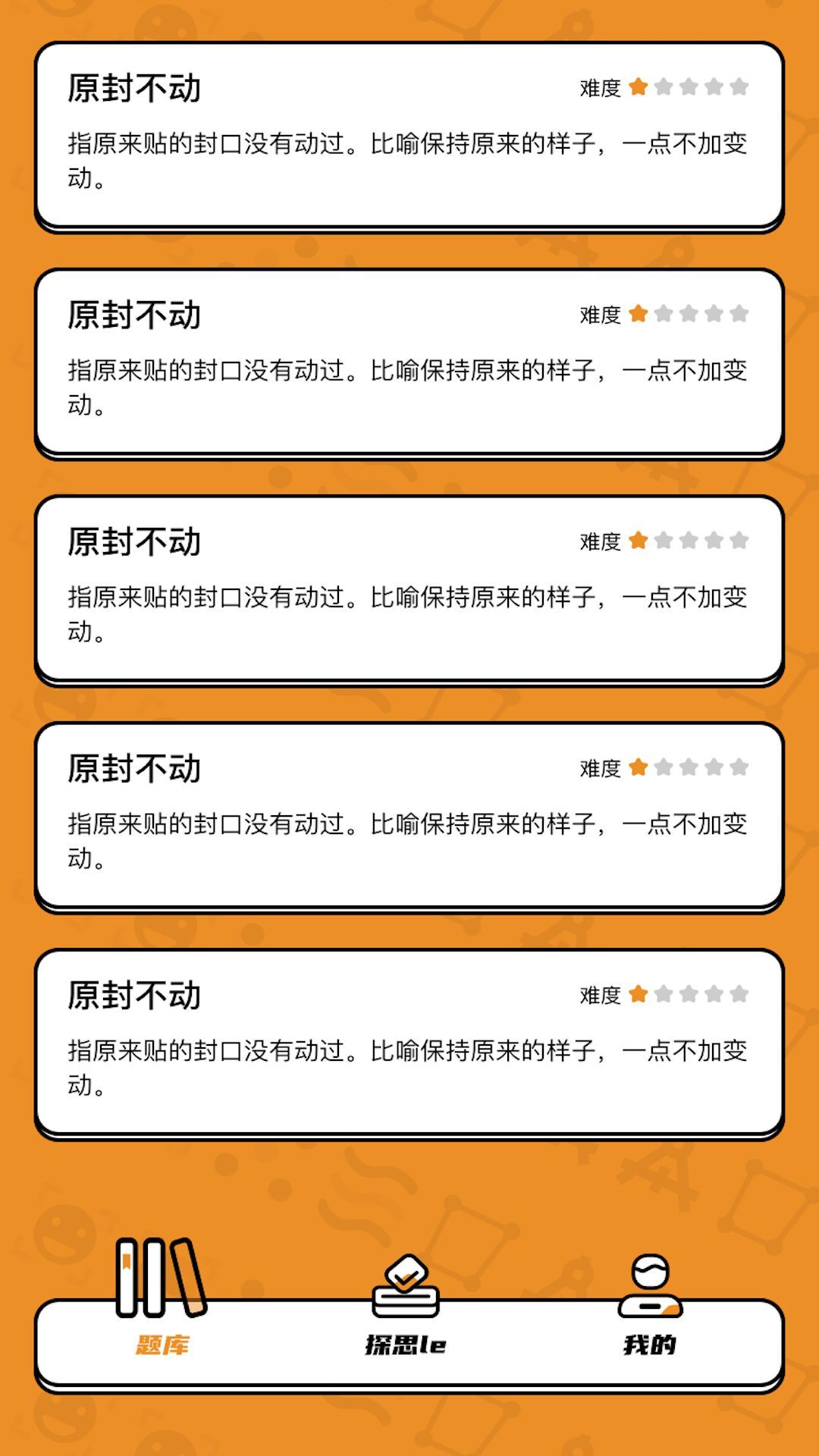Toggle the second star on fourth card rating

tap(663, 768)
